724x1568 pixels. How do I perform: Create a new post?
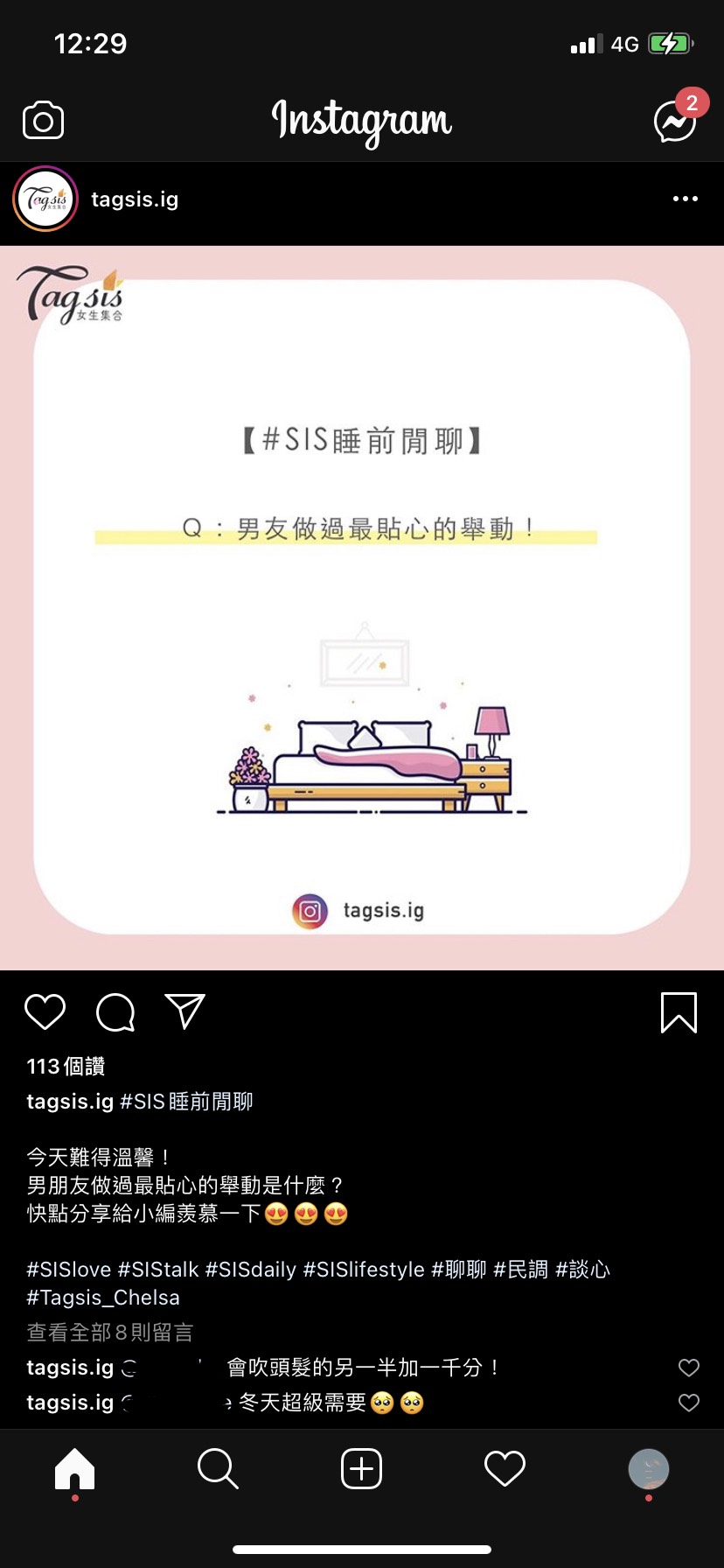361,1468
